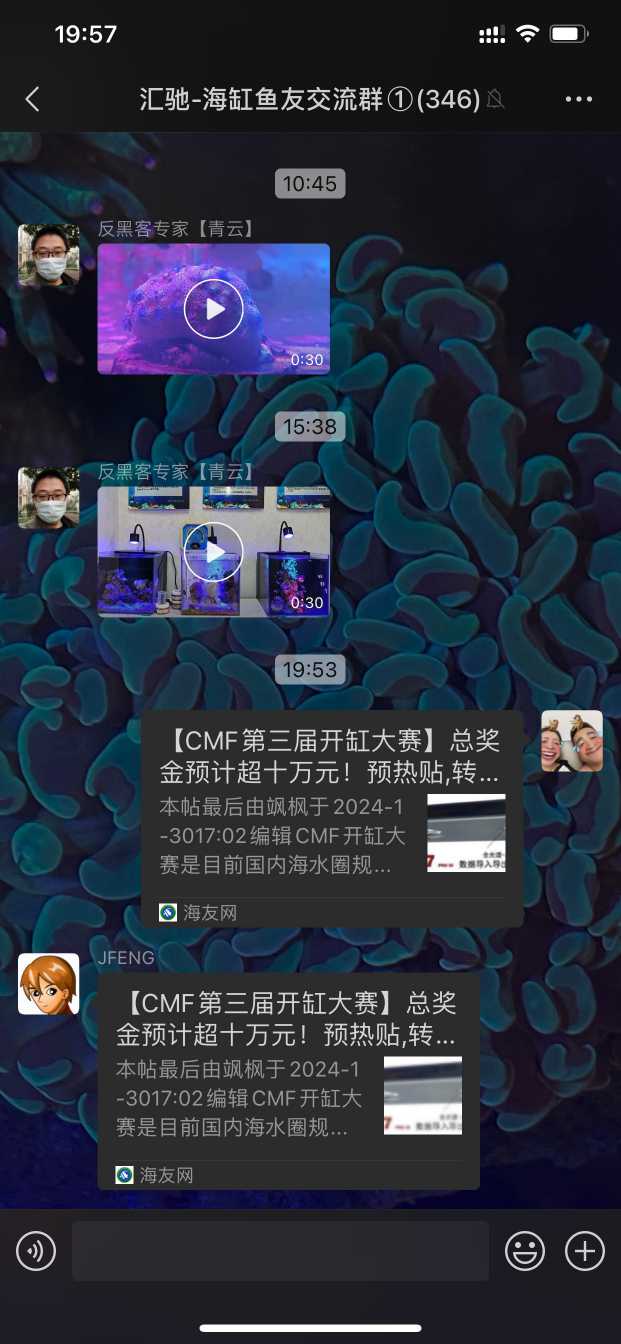Open the plus attachment menu
Screen dimensions: 621x1344
[585, 1251]
